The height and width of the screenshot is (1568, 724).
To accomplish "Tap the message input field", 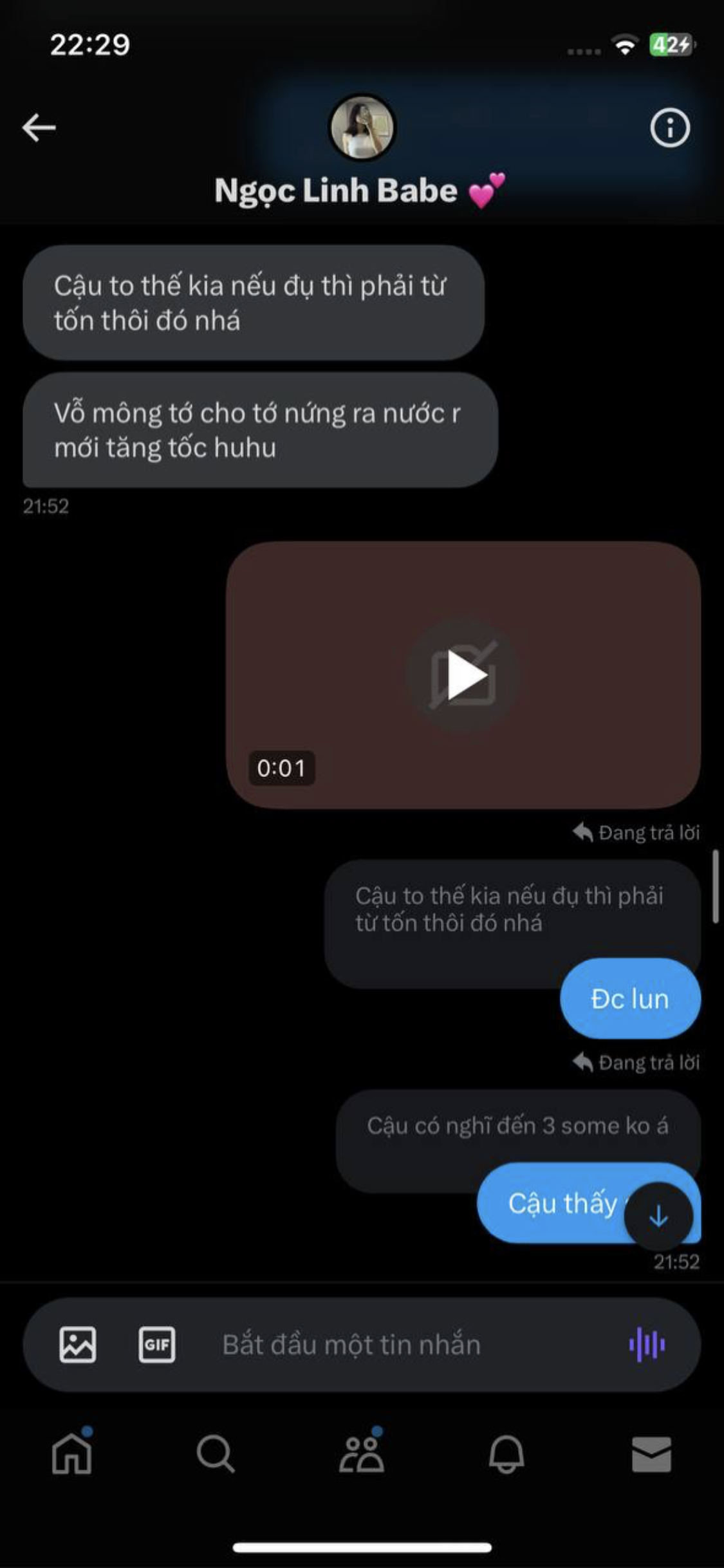I will [386, 1345].
